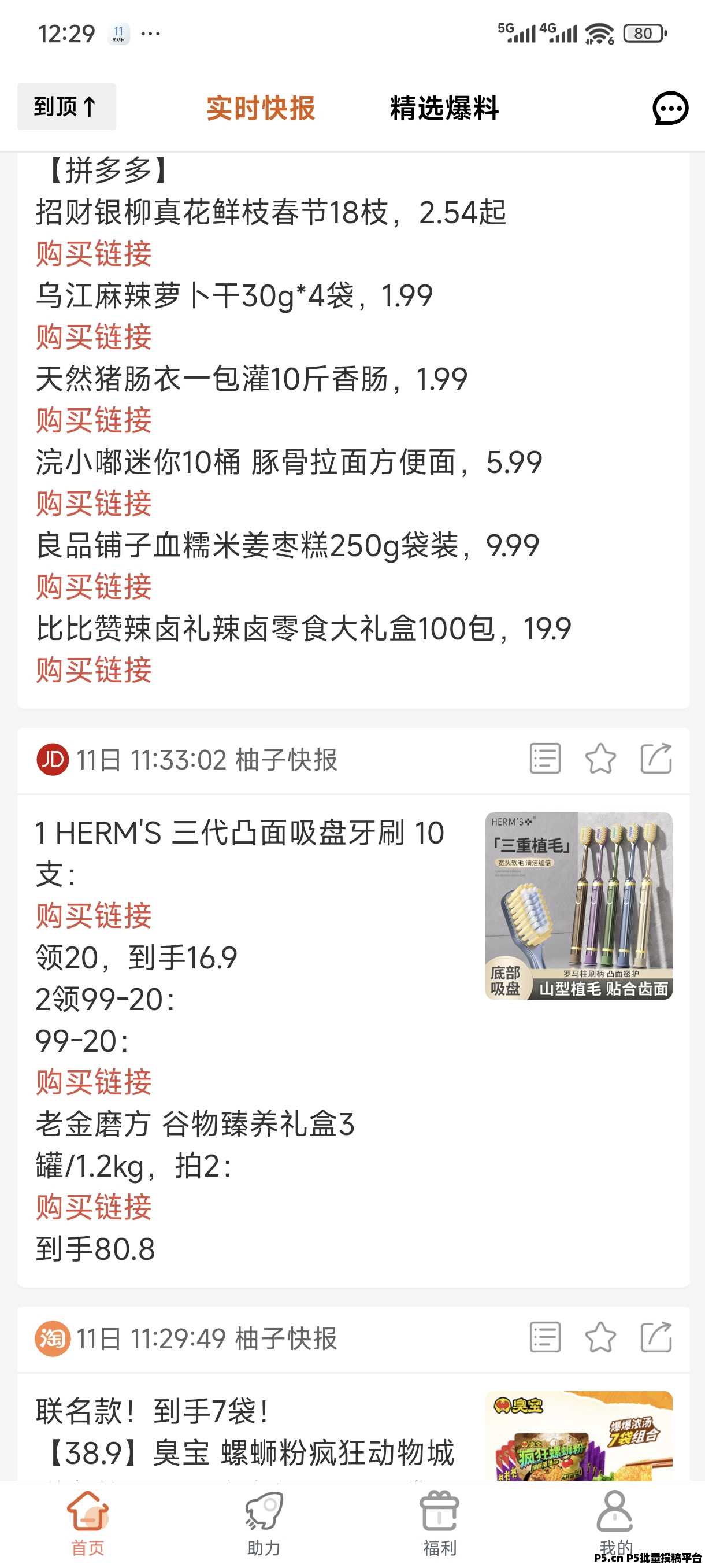This screenshot has width=705, height=1568.
Task: Check the battery indicator showing 80
Action: pos(645,34)
